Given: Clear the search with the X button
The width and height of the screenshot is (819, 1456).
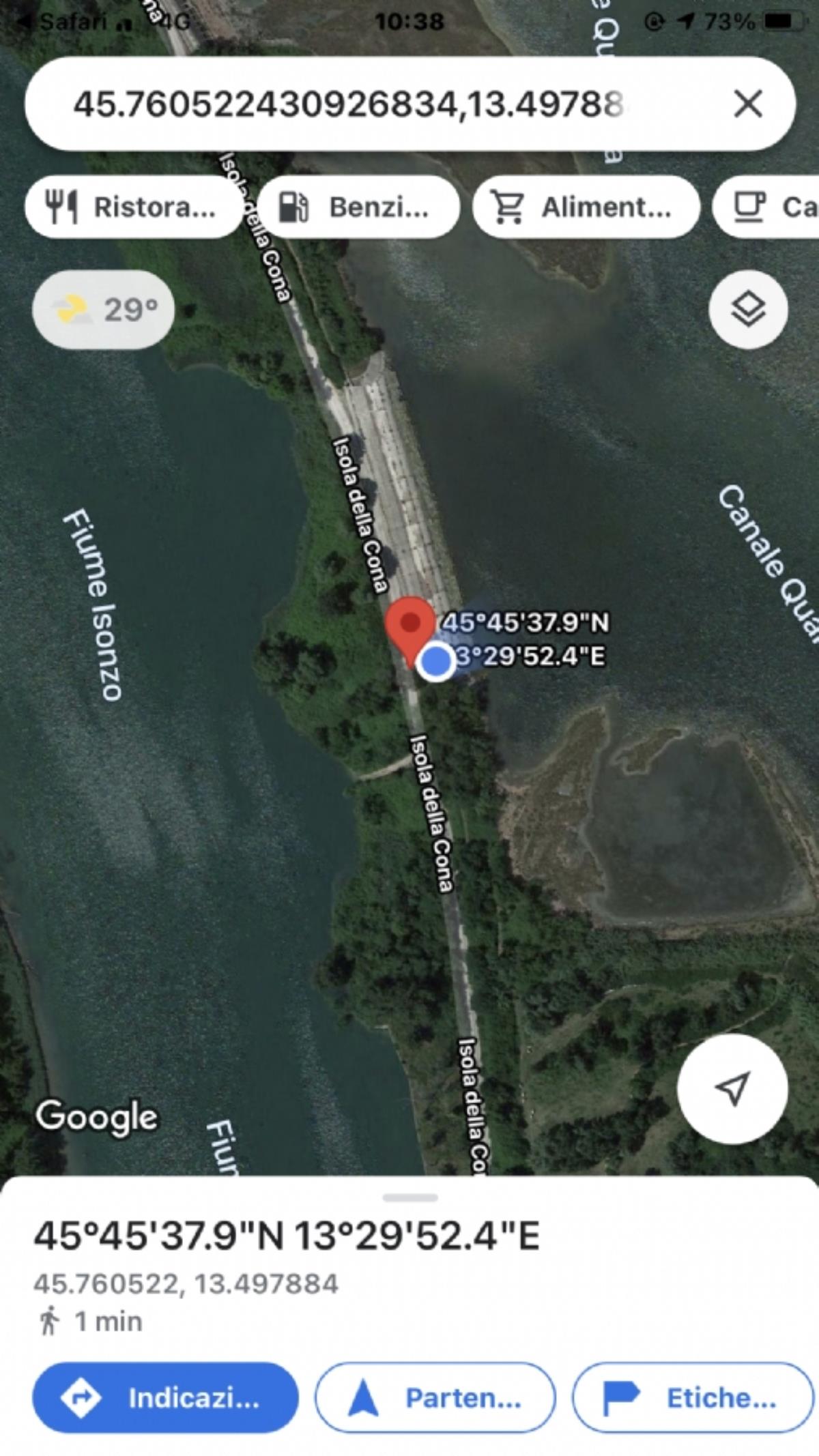Looking at the screenshot, I should (x=747, y=104).
